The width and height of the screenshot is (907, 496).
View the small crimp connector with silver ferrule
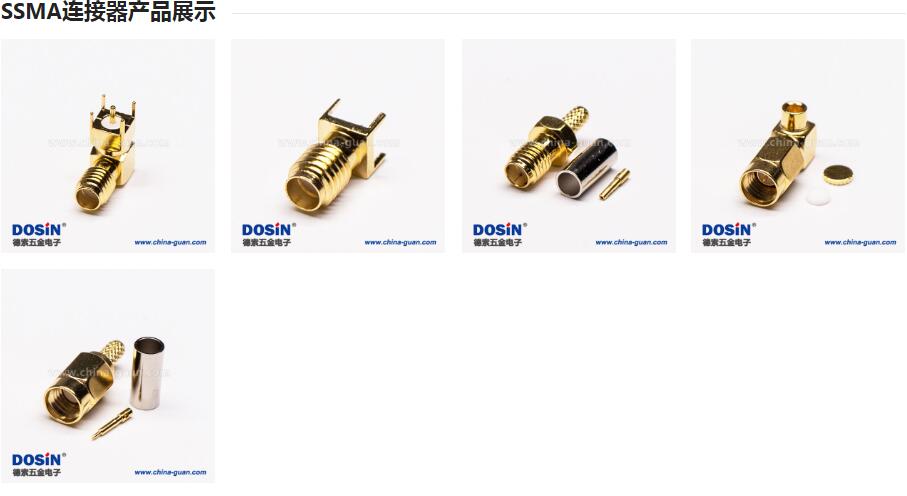[x=568, y=146]
